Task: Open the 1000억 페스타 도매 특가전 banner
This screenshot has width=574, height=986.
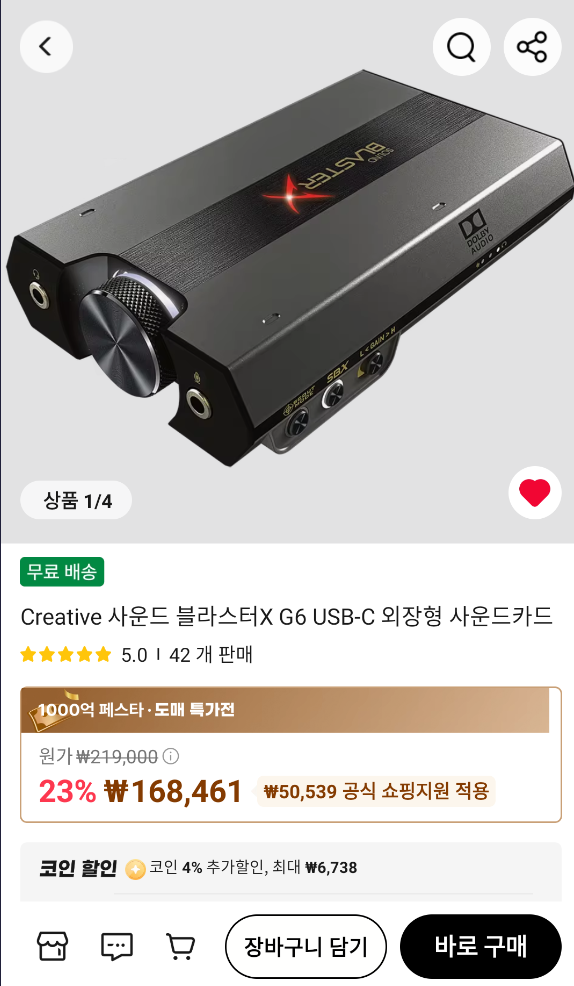Action: [x=285, y=710]
